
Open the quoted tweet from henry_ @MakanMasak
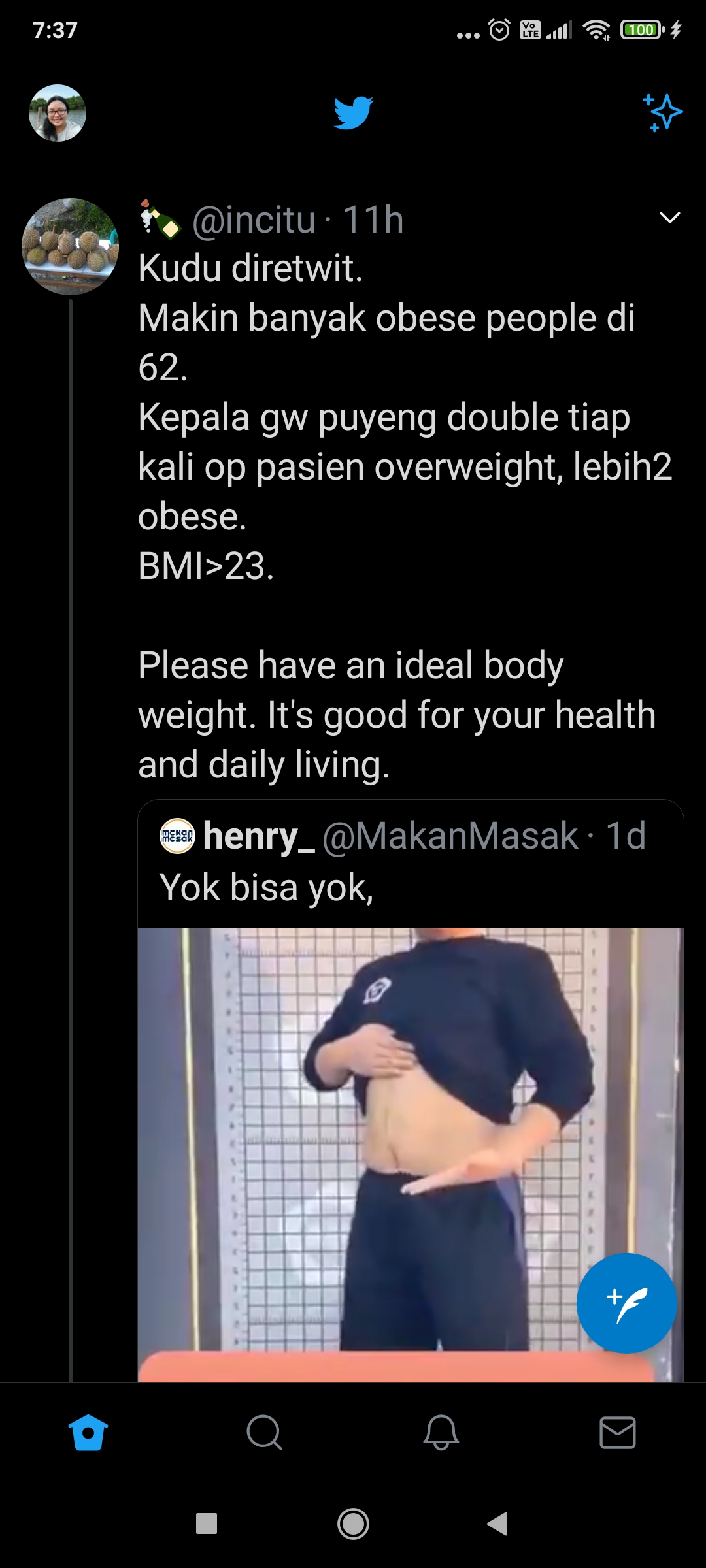coord(410,861)
